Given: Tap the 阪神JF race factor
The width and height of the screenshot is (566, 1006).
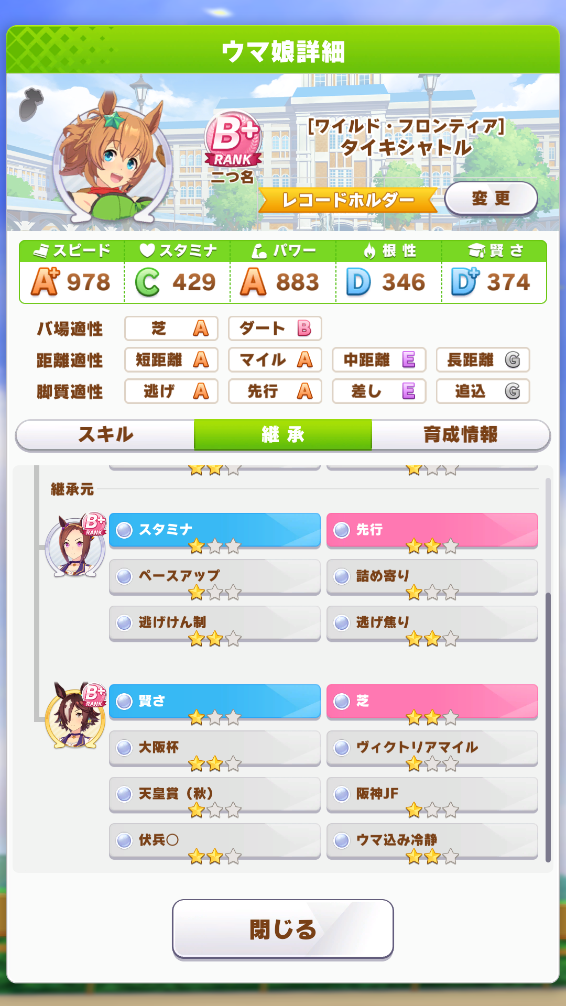Looking at the screenshot, I should click(432, 794).
